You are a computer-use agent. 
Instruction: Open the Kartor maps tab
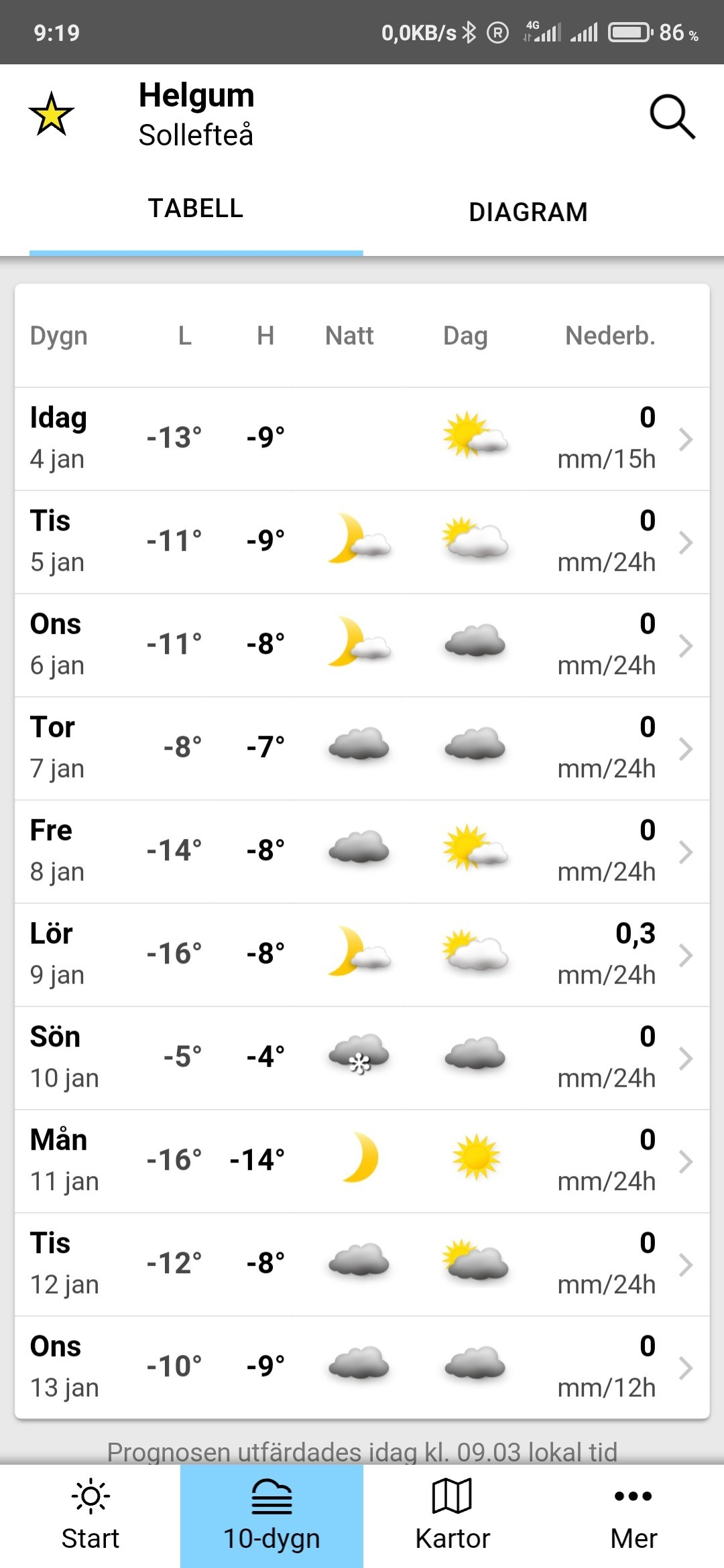[x=452, y=1516]
